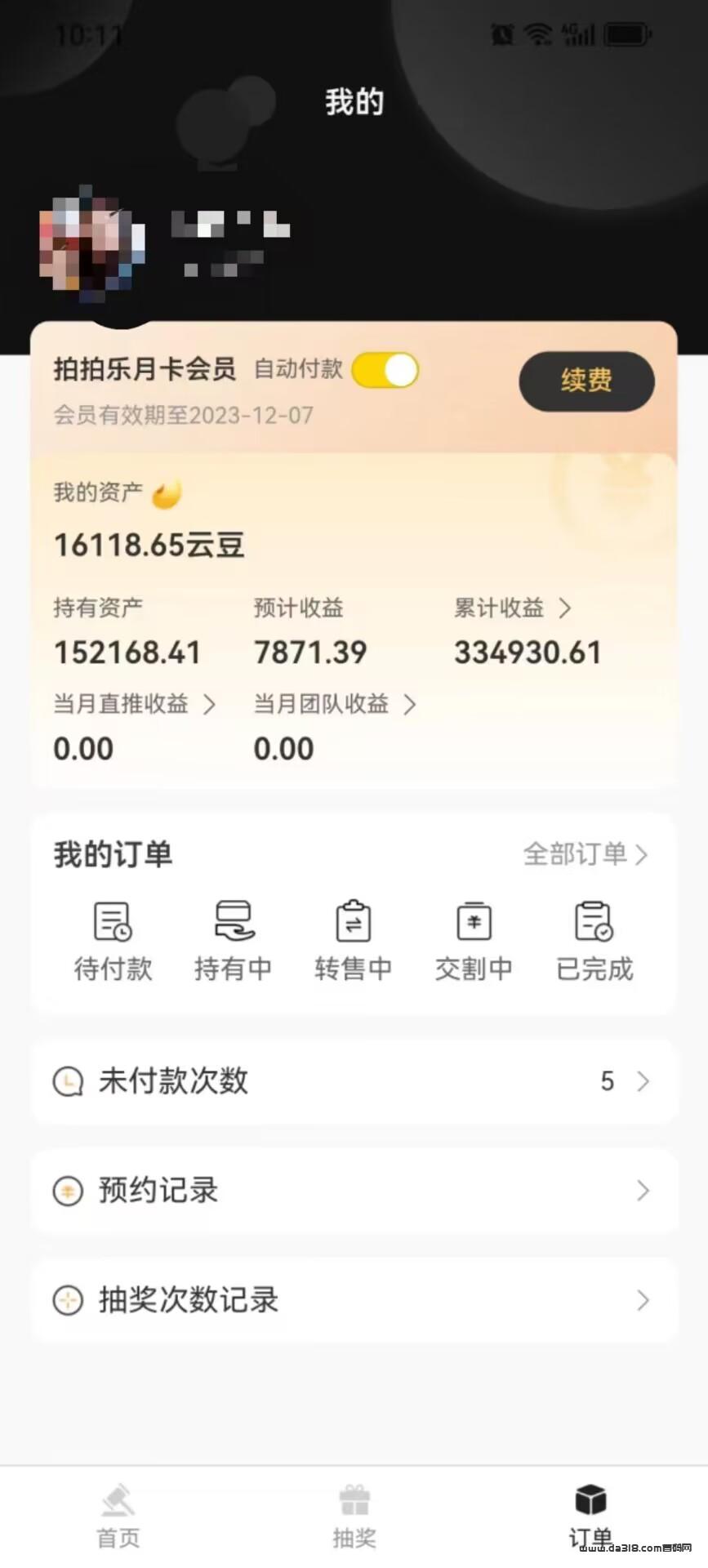Open 转售中 orders
This screenshot has width=708, height=1568.
click(x=354, y=942)
